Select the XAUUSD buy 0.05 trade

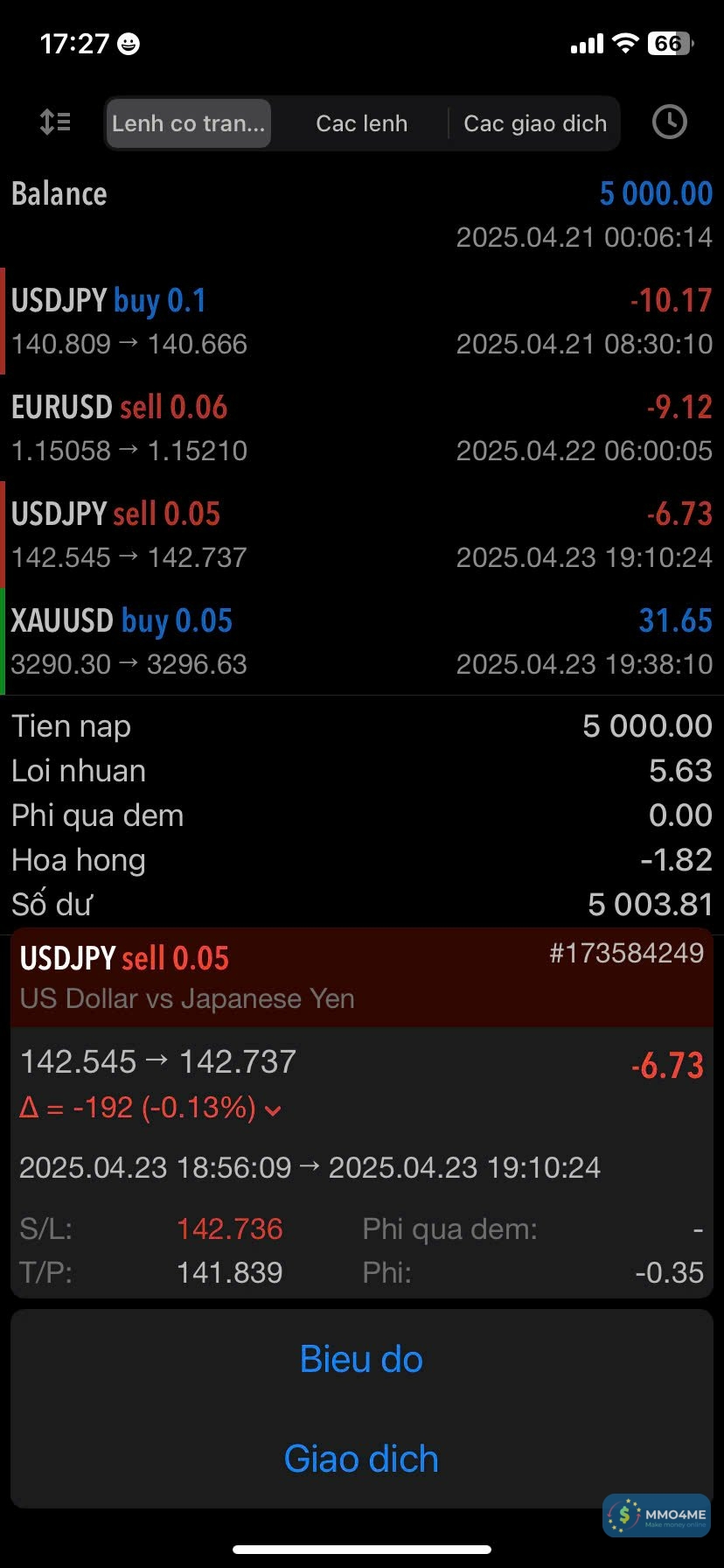tap(361, 641)
